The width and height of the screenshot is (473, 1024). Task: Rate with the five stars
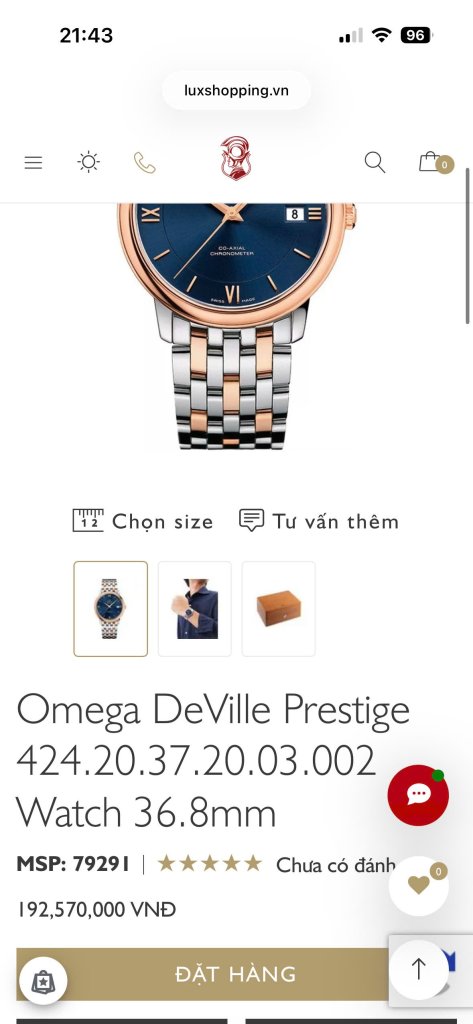(x=210, y=864)
